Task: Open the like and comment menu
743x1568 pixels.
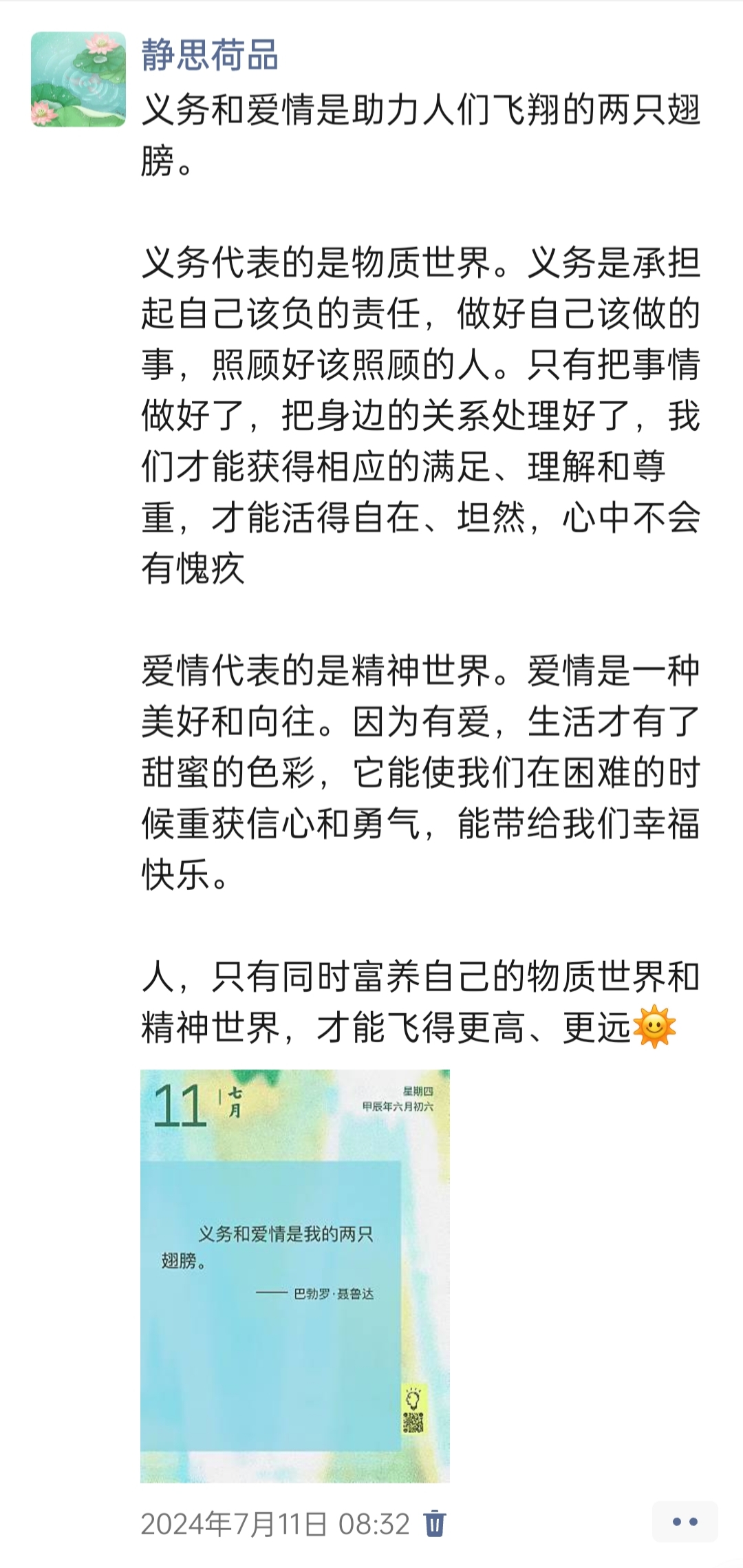Action: (x=685, y=1523)
